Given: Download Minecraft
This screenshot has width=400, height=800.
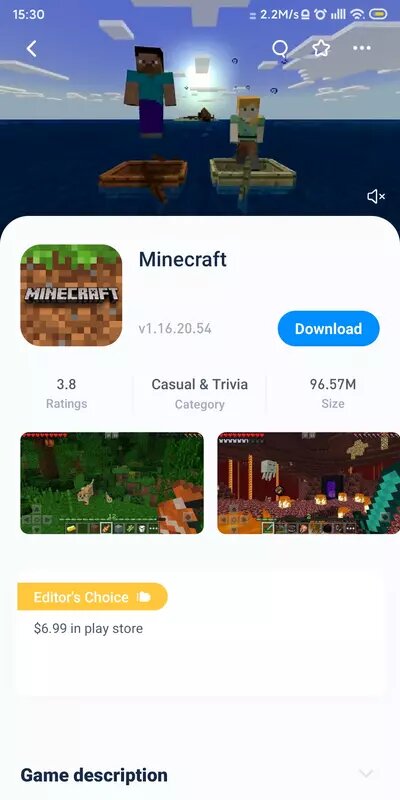Looking at the screenshot, I should [329, 329].
